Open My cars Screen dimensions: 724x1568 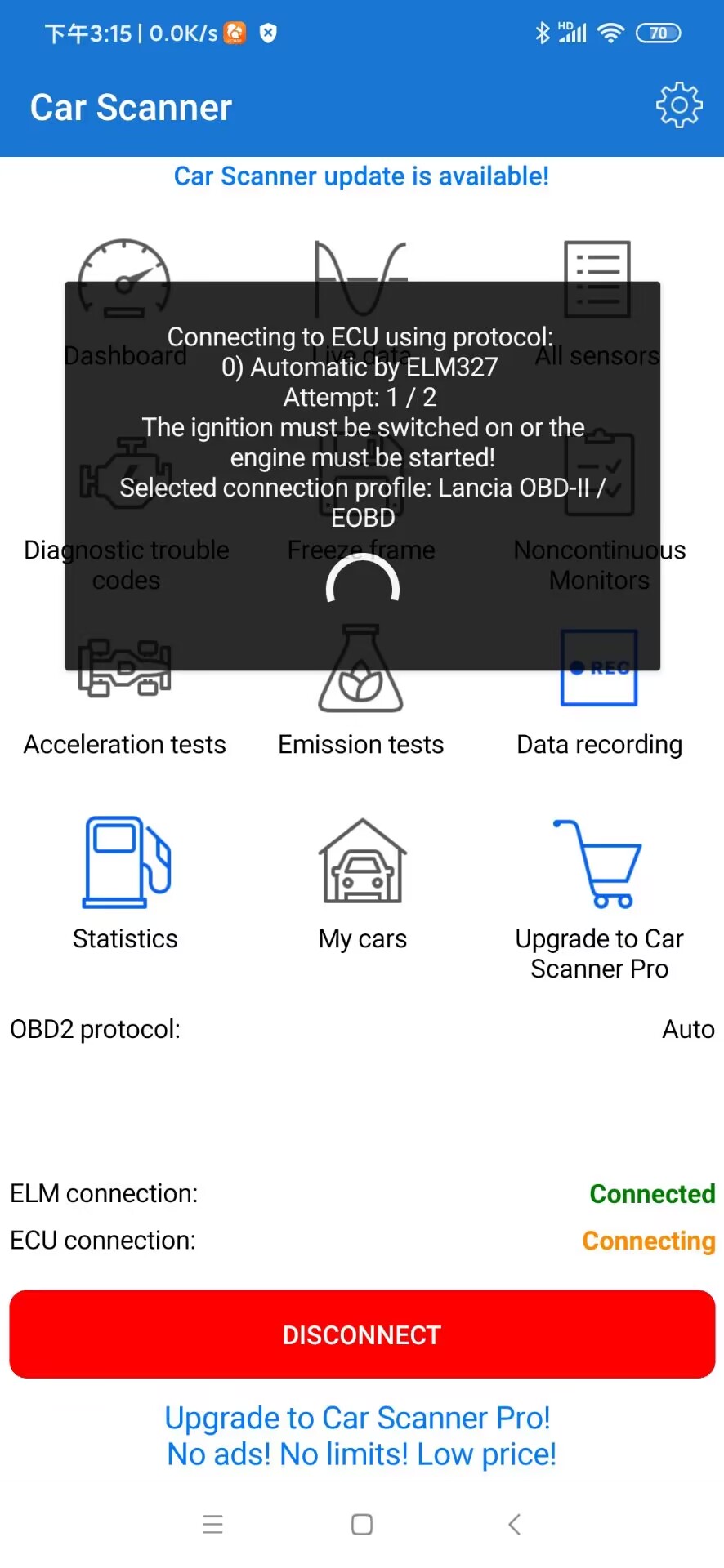click(x=362, y=884)
